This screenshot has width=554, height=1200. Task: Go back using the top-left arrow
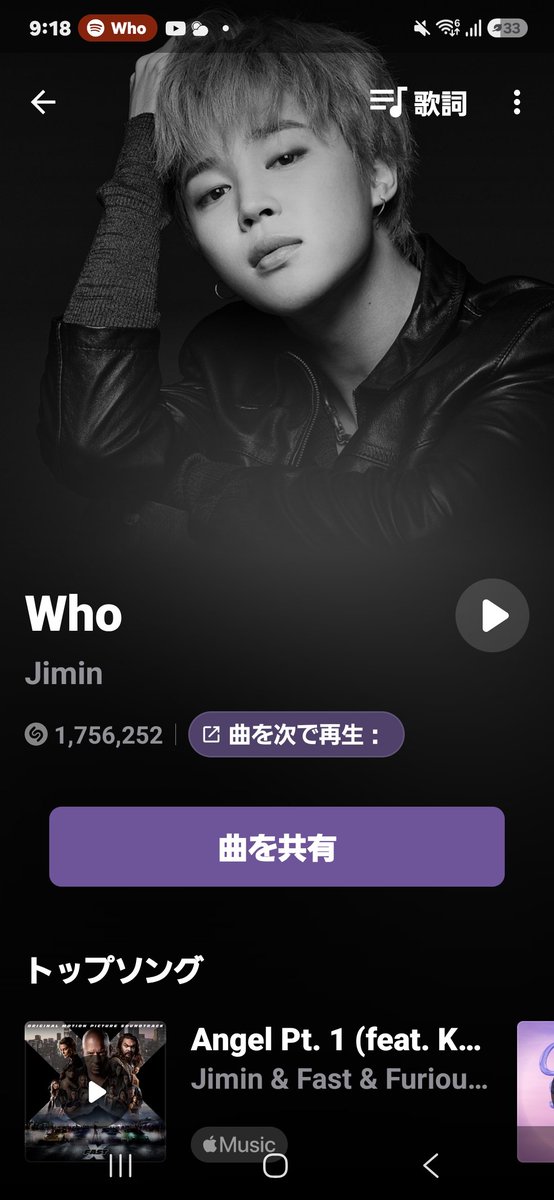43,102
